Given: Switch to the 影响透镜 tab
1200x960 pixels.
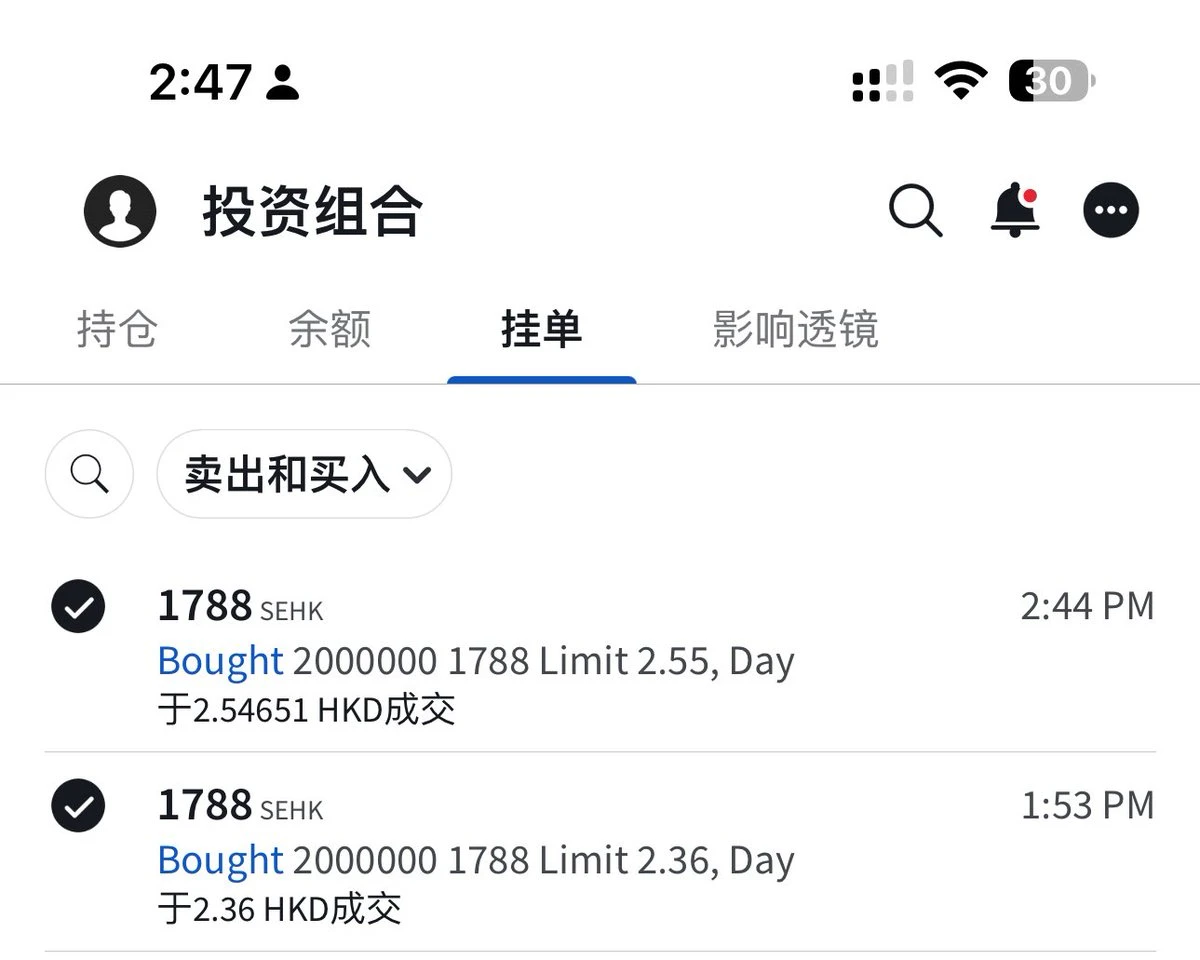Looking at the screenshot, I should (x=795, y=329).
